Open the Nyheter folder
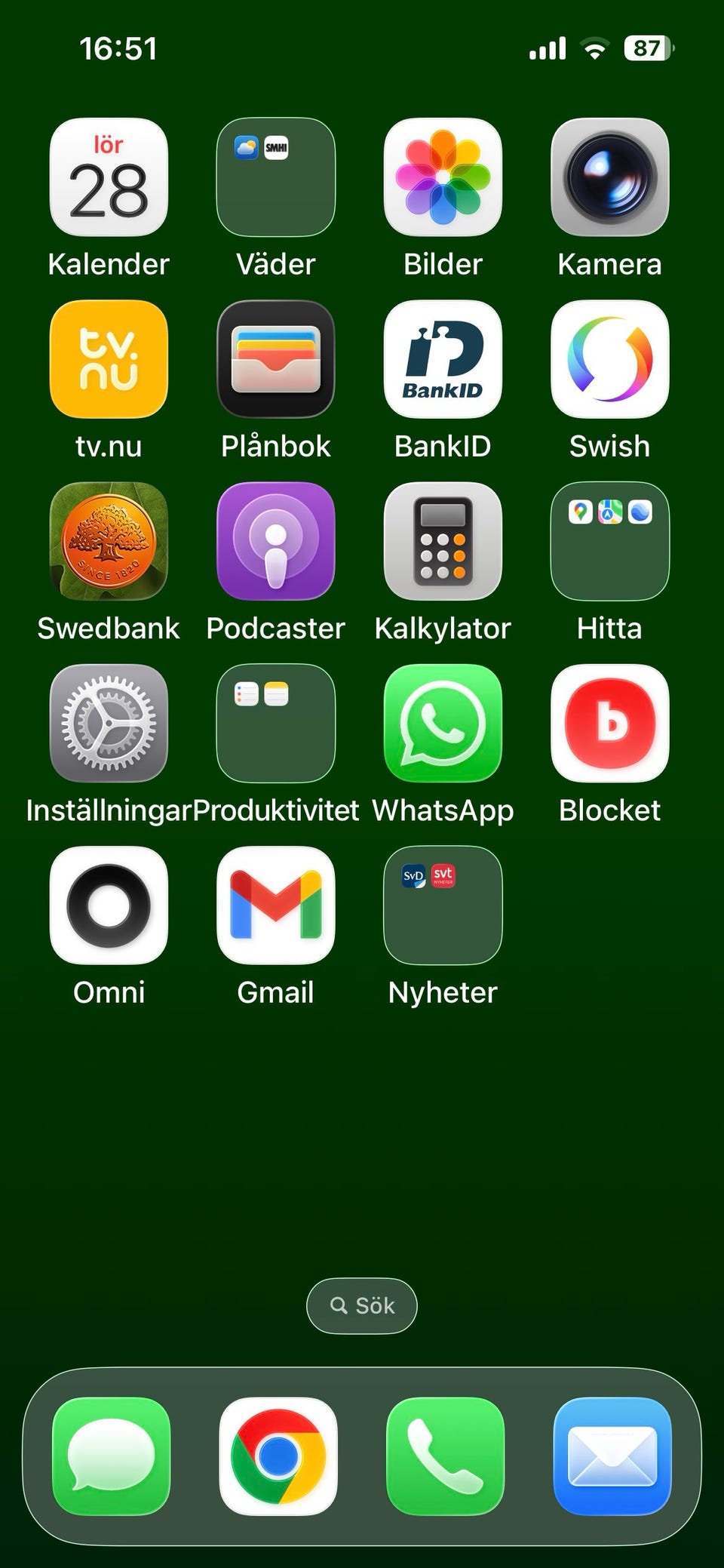This screenshot has height=1568, width=724. click(x=443, y=905)
